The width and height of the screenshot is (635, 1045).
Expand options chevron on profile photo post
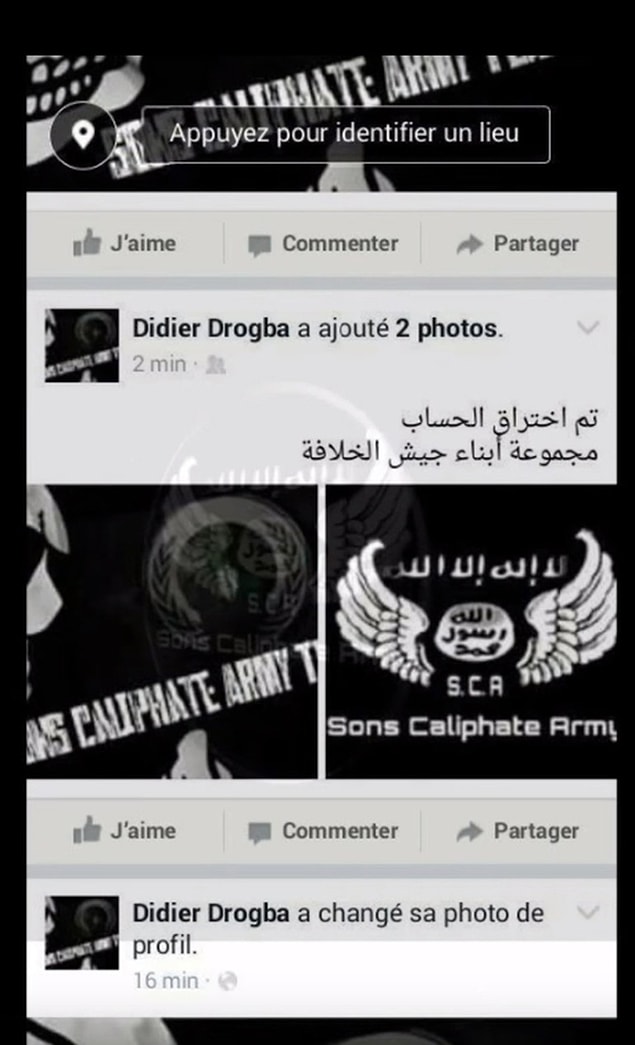588,912
